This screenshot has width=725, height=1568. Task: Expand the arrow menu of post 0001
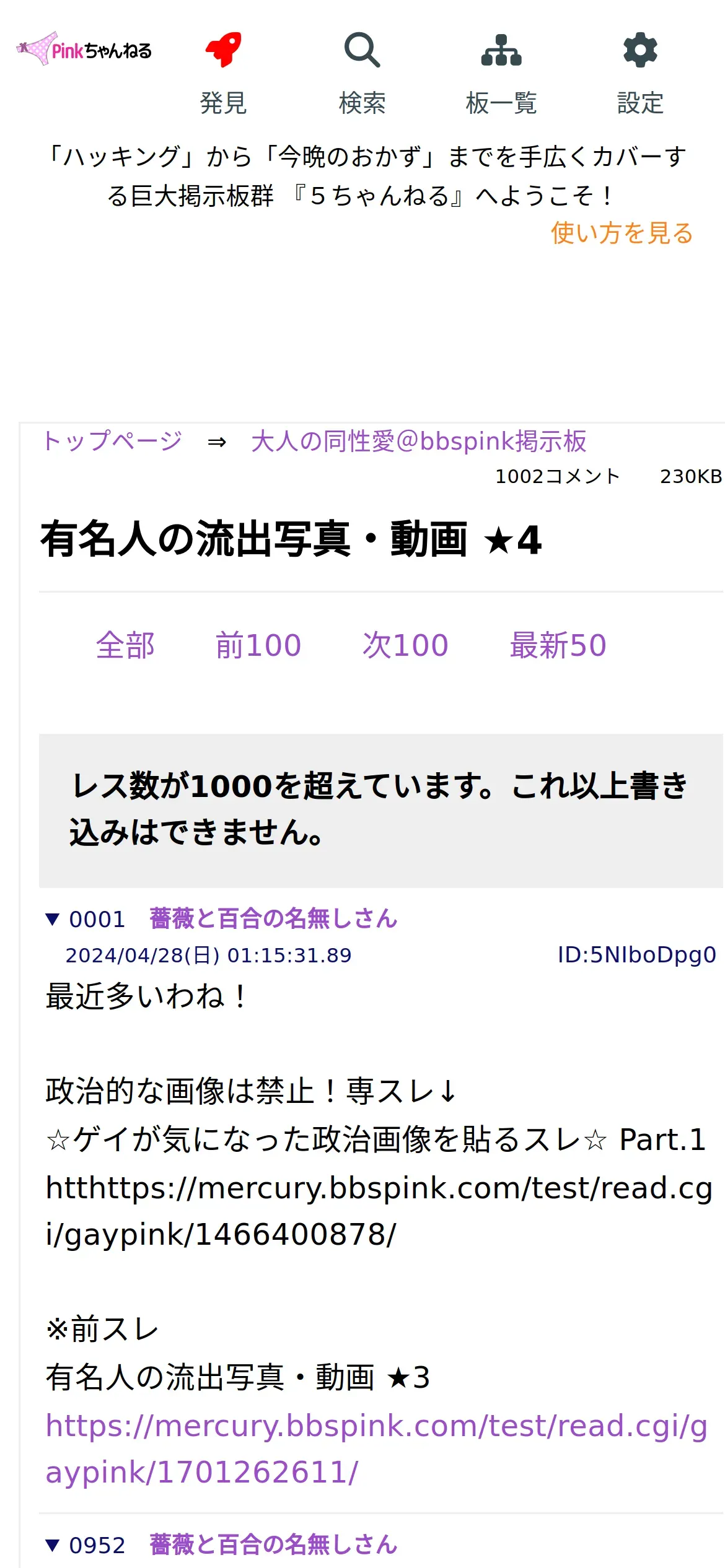point(53,919)
